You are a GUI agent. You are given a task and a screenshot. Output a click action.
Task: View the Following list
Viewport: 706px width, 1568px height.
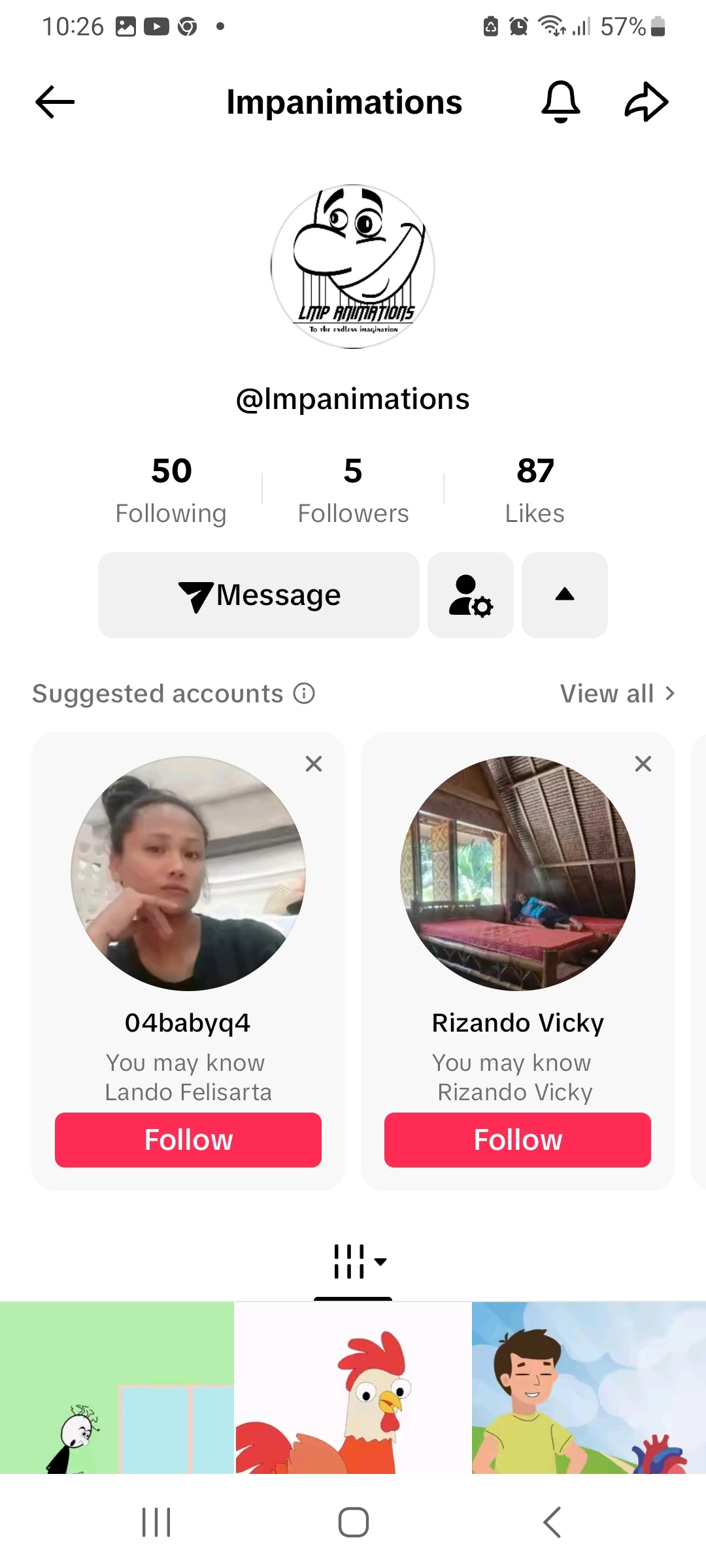(171, 491)
